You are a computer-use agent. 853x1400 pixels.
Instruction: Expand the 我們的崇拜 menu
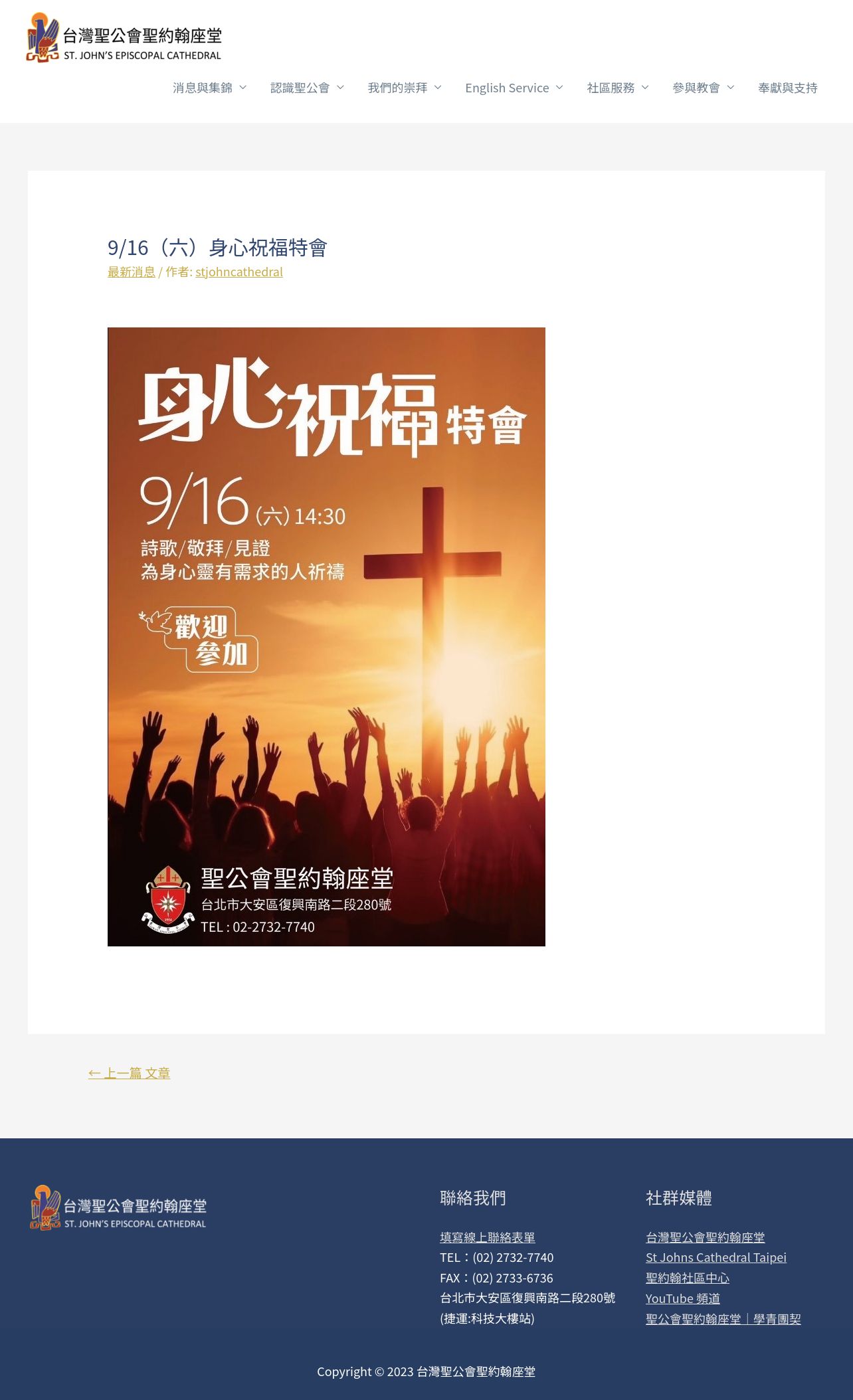click(405, 88)
